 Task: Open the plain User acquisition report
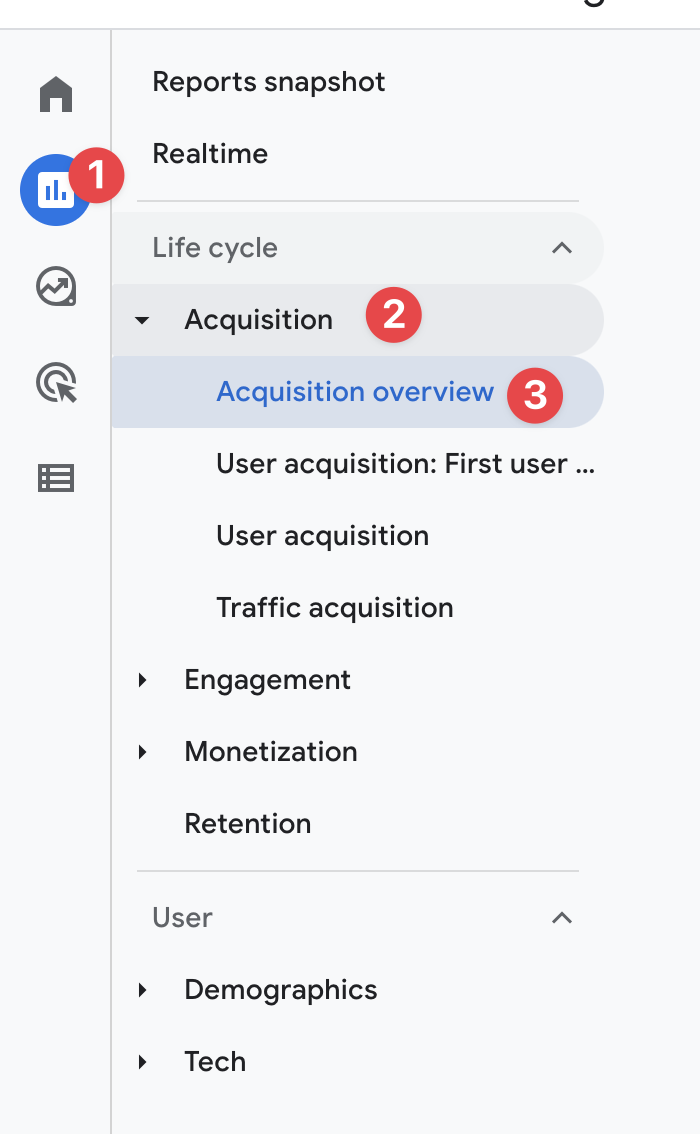tap(323, 536)
